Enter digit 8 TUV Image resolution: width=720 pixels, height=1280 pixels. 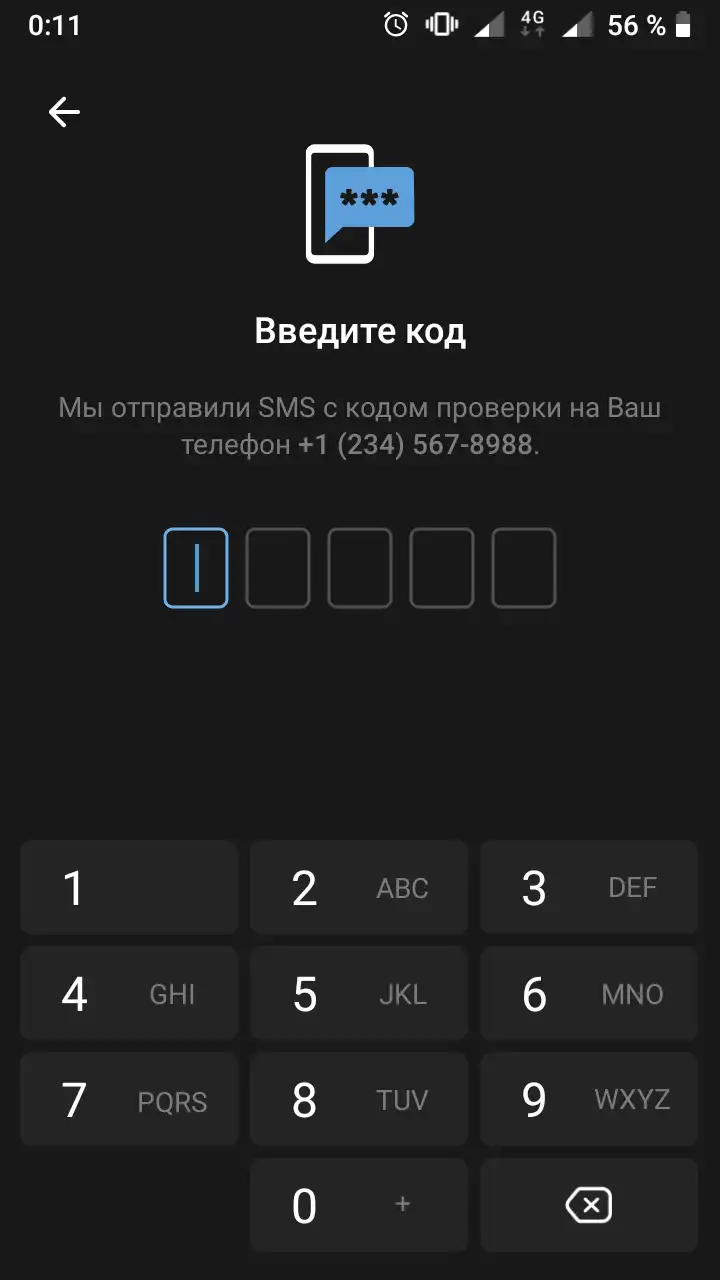click(x=359, y=1100)
